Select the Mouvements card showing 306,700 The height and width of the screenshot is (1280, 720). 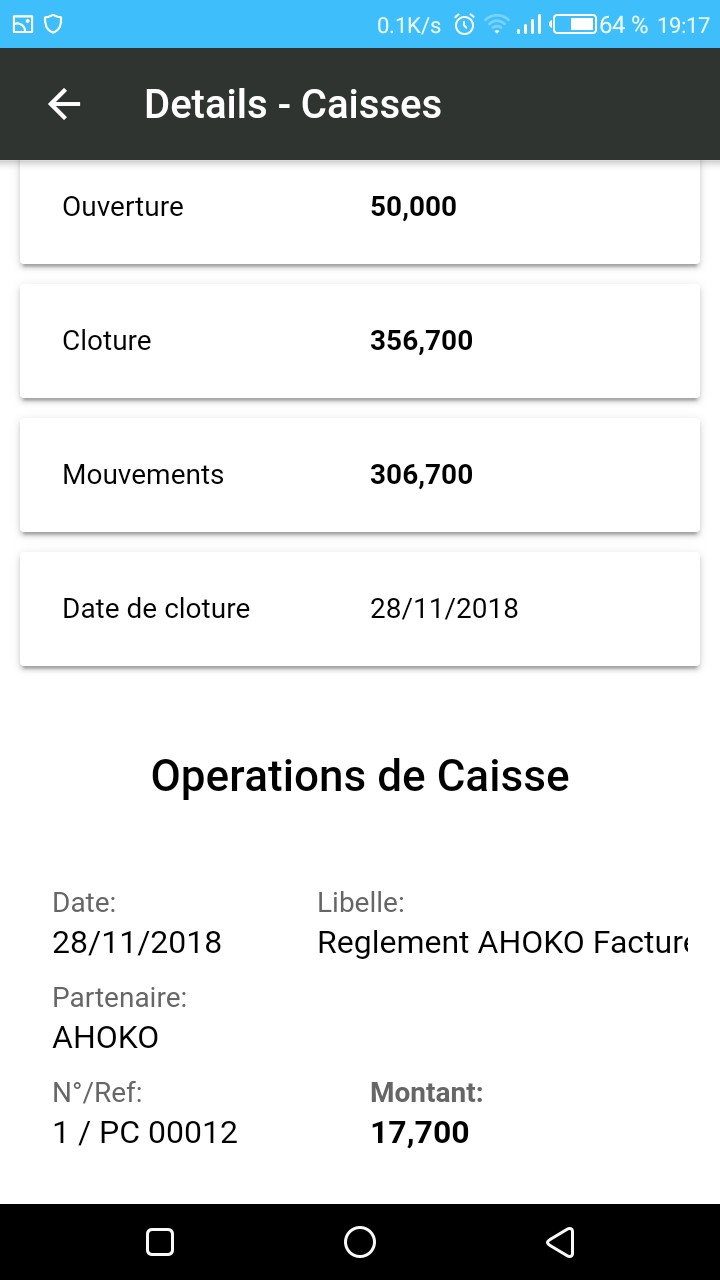pos(360,474)
